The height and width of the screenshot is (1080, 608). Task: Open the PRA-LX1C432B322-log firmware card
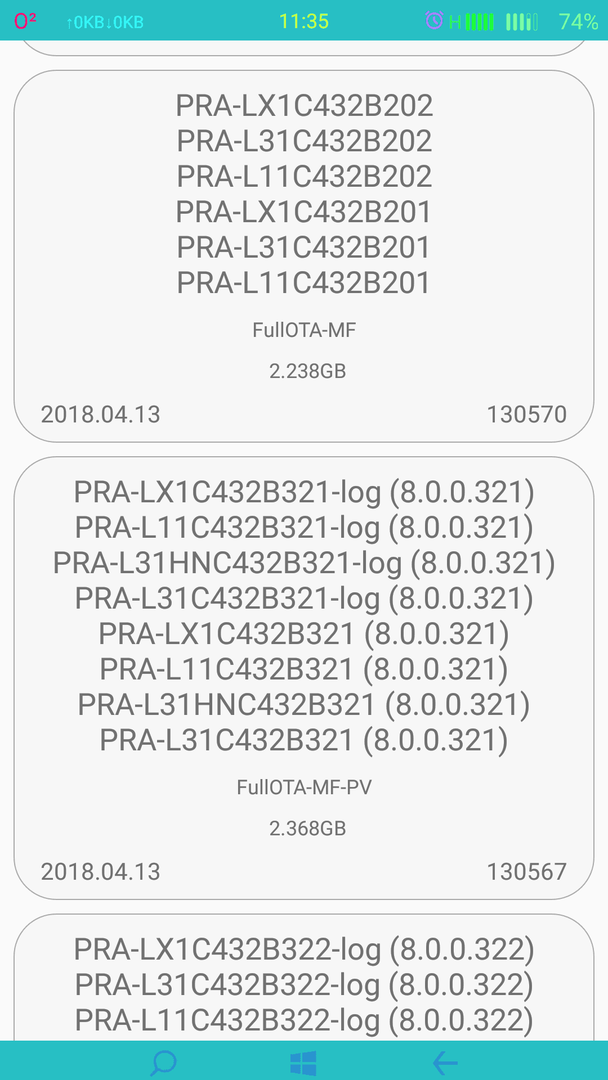[304, 977]
